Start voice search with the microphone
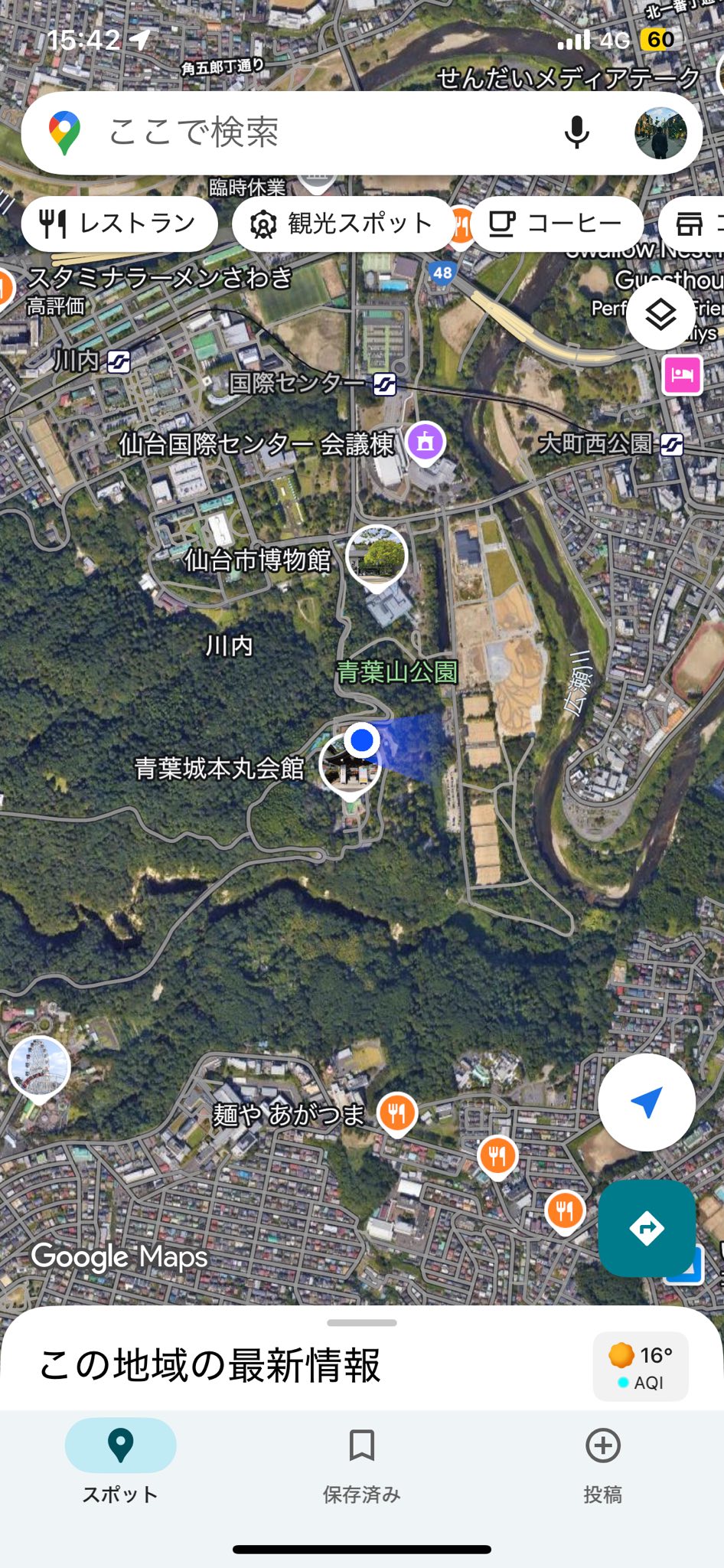The image size is (724, 1568). point(577,133)
